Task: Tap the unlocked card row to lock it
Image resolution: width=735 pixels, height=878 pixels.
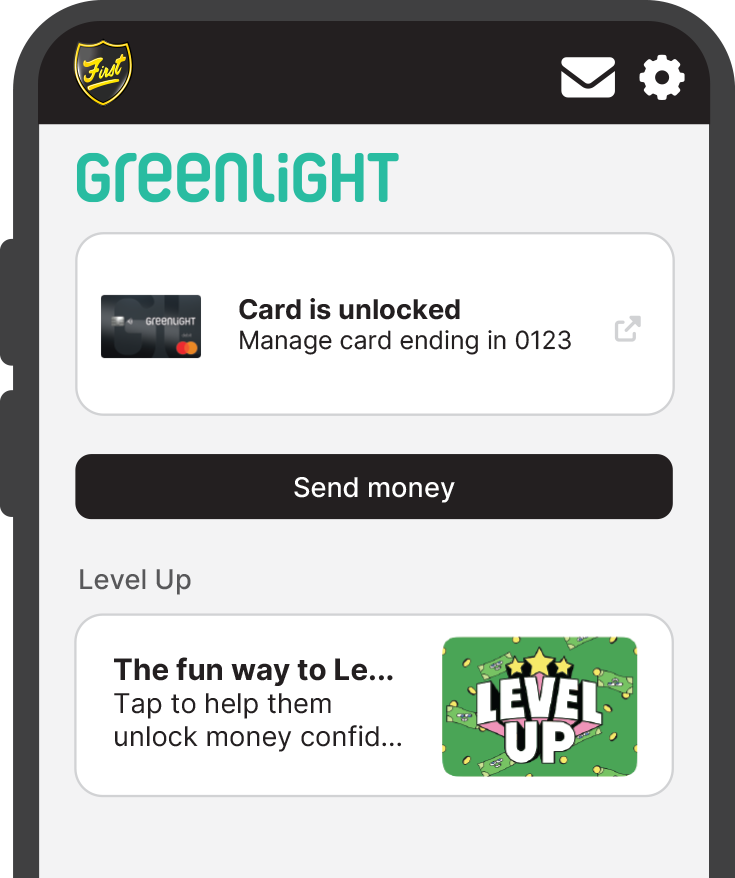Action: 373,323
